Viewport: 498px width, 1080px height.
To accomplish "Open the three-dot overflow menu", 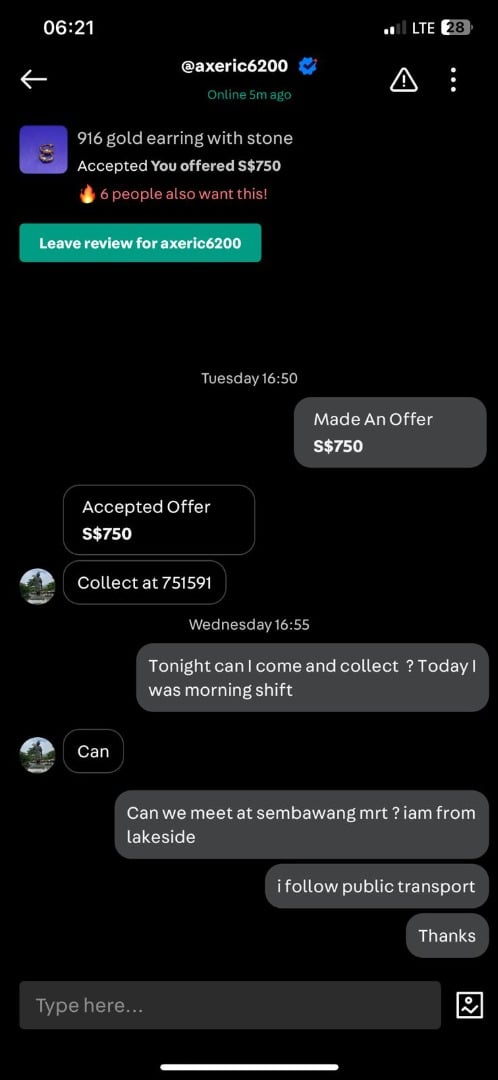I will click(453, 80).
